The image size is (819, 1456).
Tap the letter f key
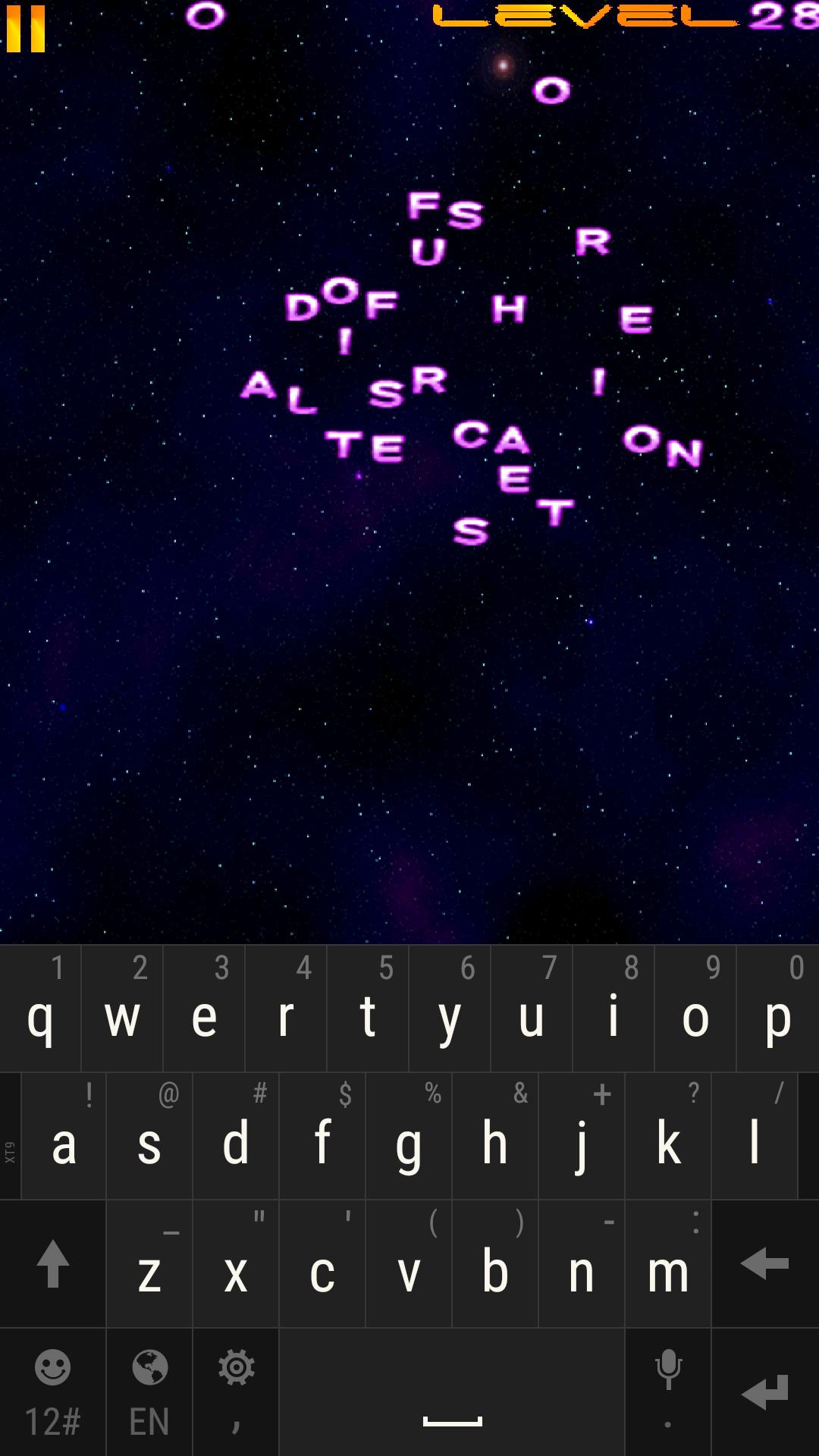coord(322,1137)
